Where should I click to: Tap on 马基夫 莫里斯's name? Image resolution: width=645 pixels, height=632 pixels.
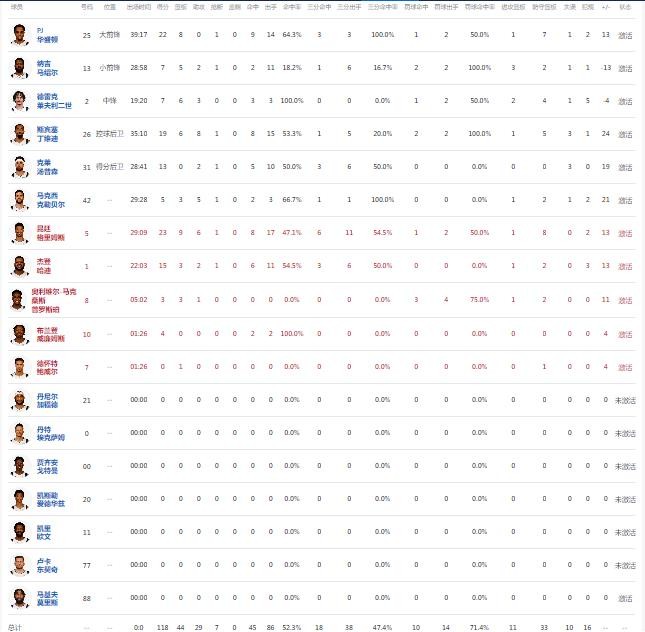pos(50,599)
